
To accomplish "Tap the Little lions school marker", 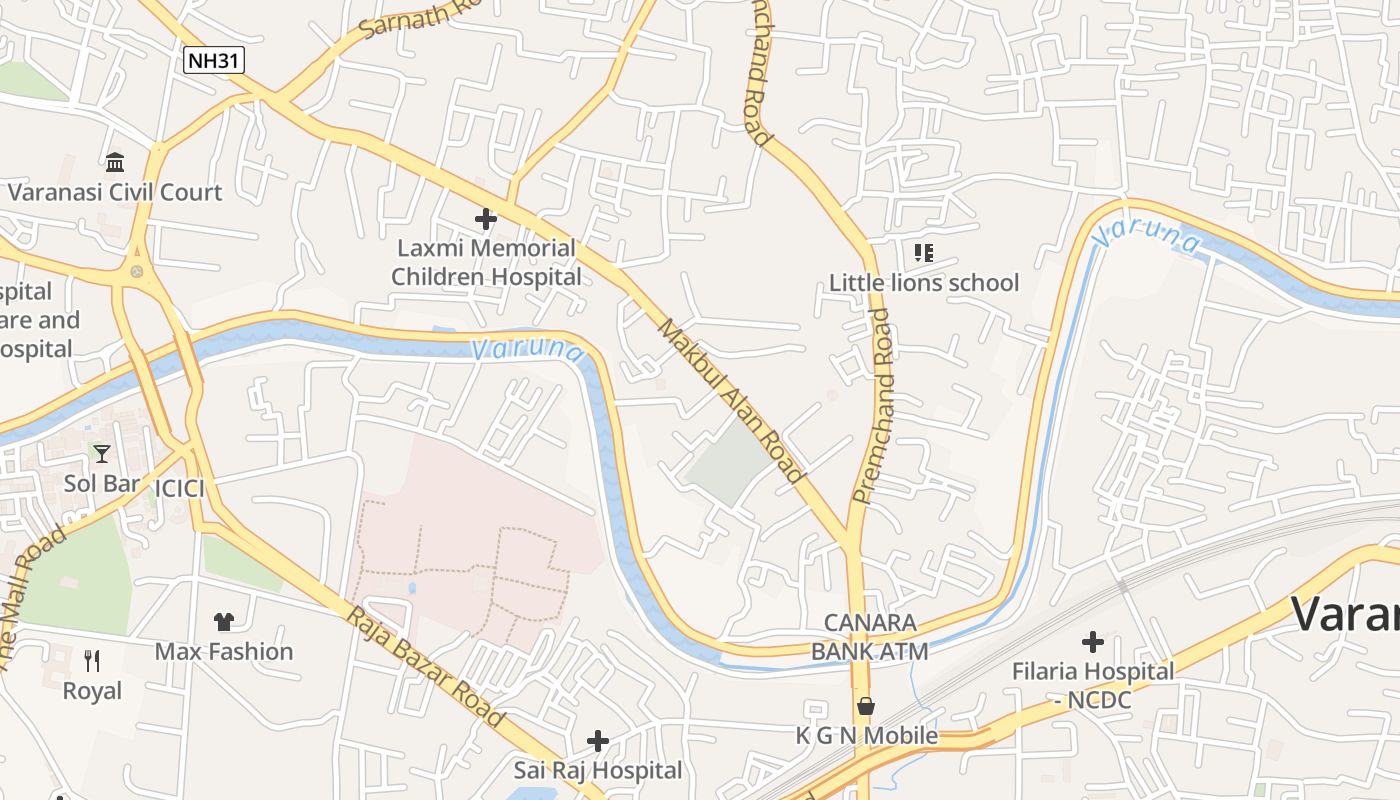I will pyautogui.click(x=923, y=253).
